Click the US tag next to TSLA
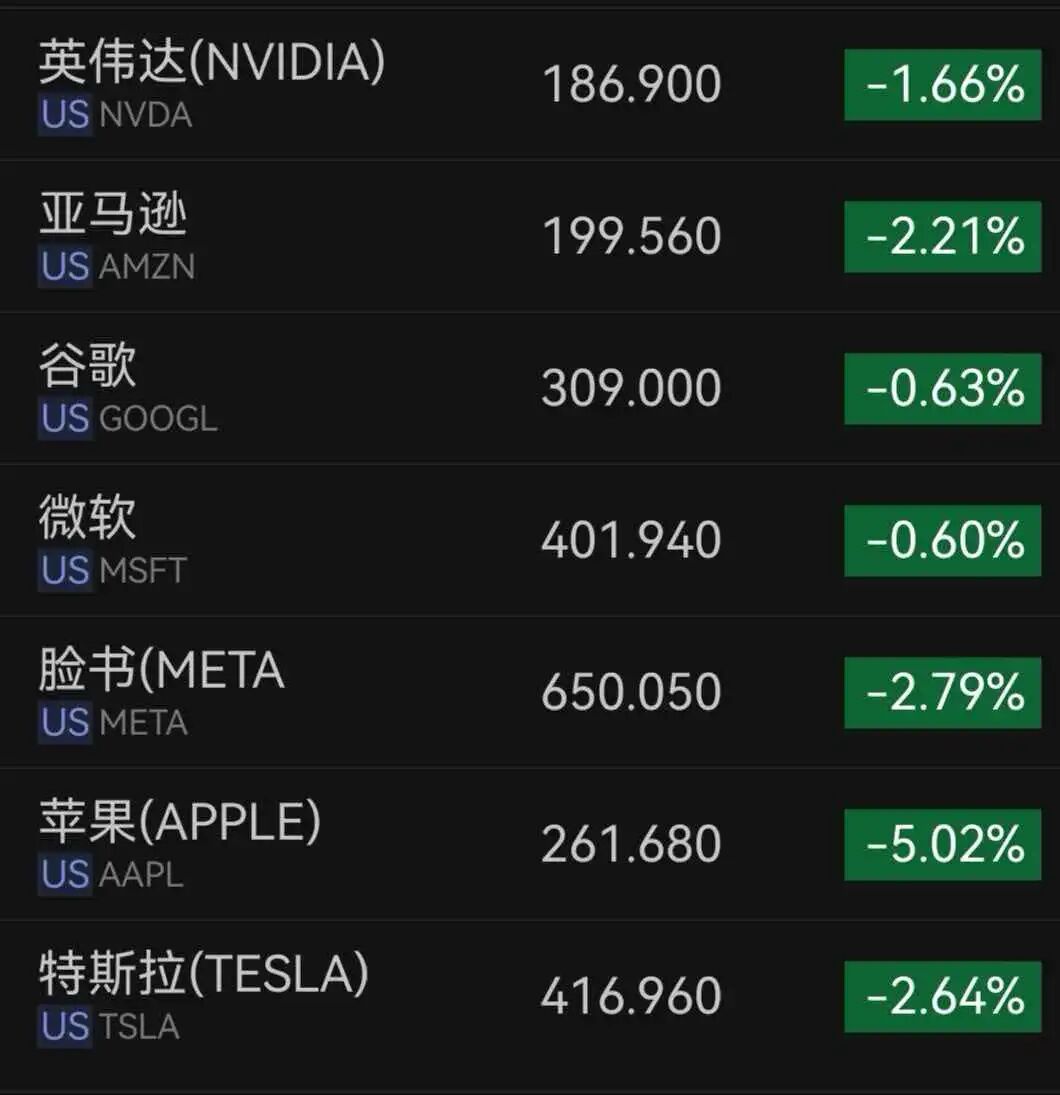This screenshot has height=1095, width=1060. tap(63, 1026)
